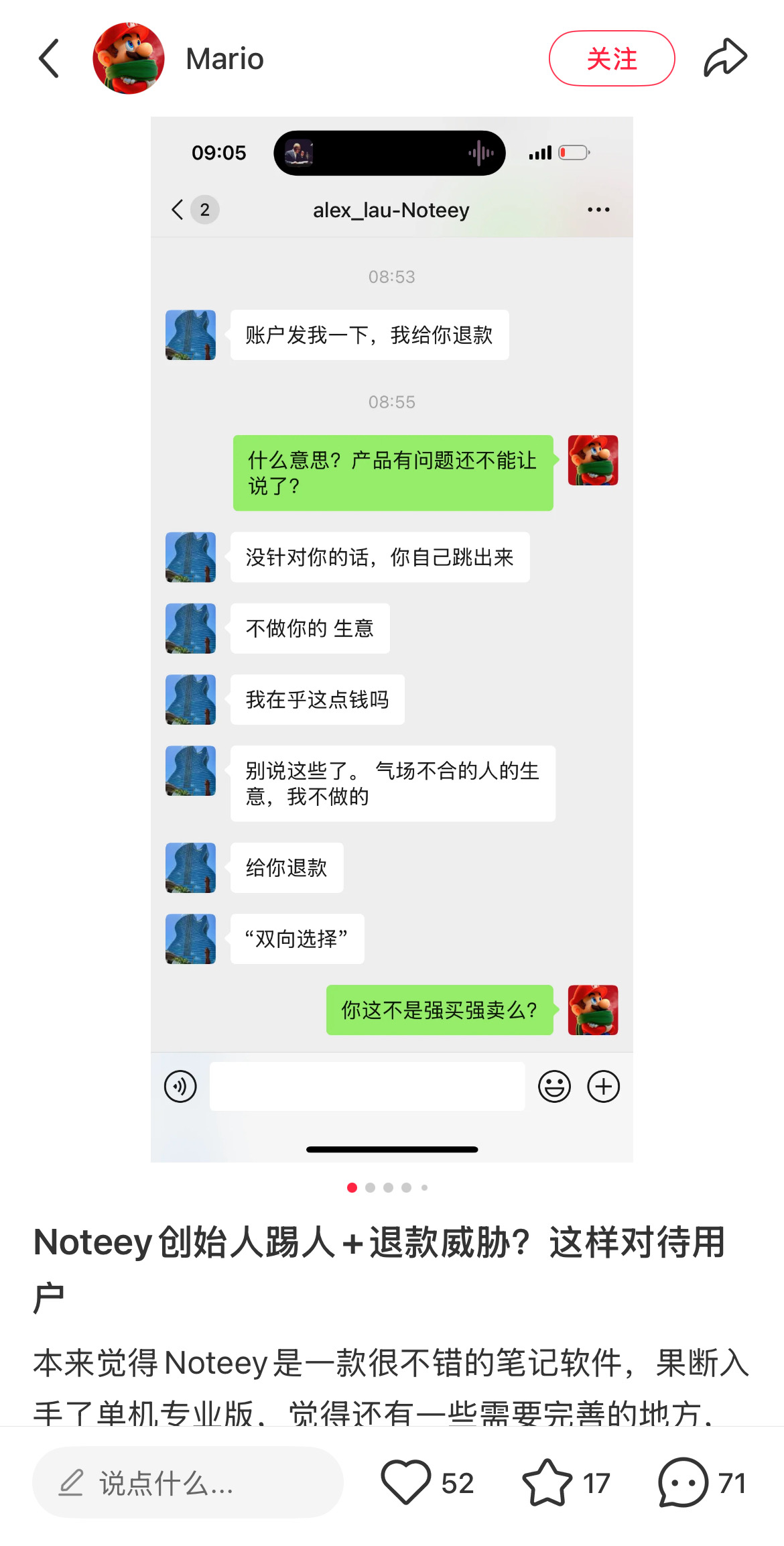Follow Mario with the 关注 button
The width and height of the screenshot is (784, 1546).
(x=612, y=58)
